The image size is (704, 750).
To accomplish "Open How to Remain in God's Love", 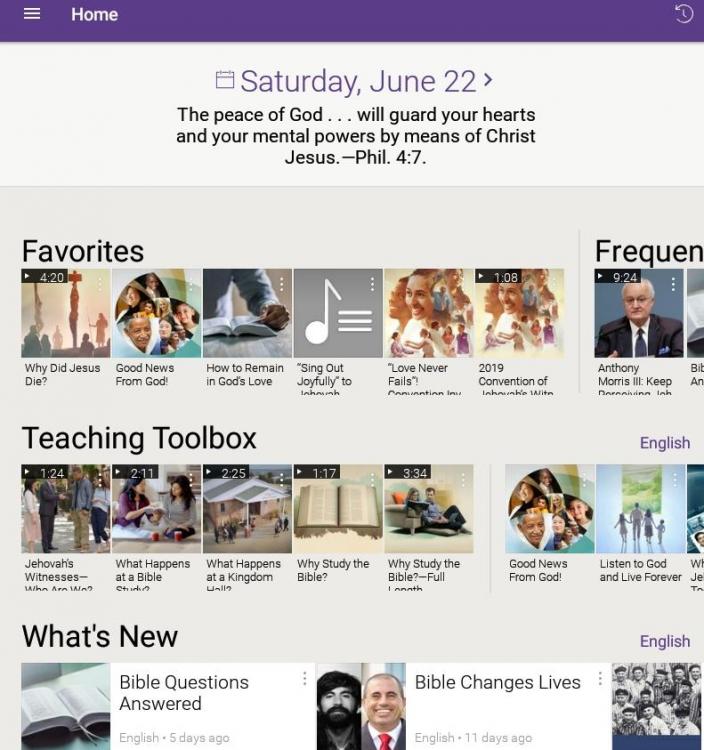I will pyautogui.click(x=247, y=313).
